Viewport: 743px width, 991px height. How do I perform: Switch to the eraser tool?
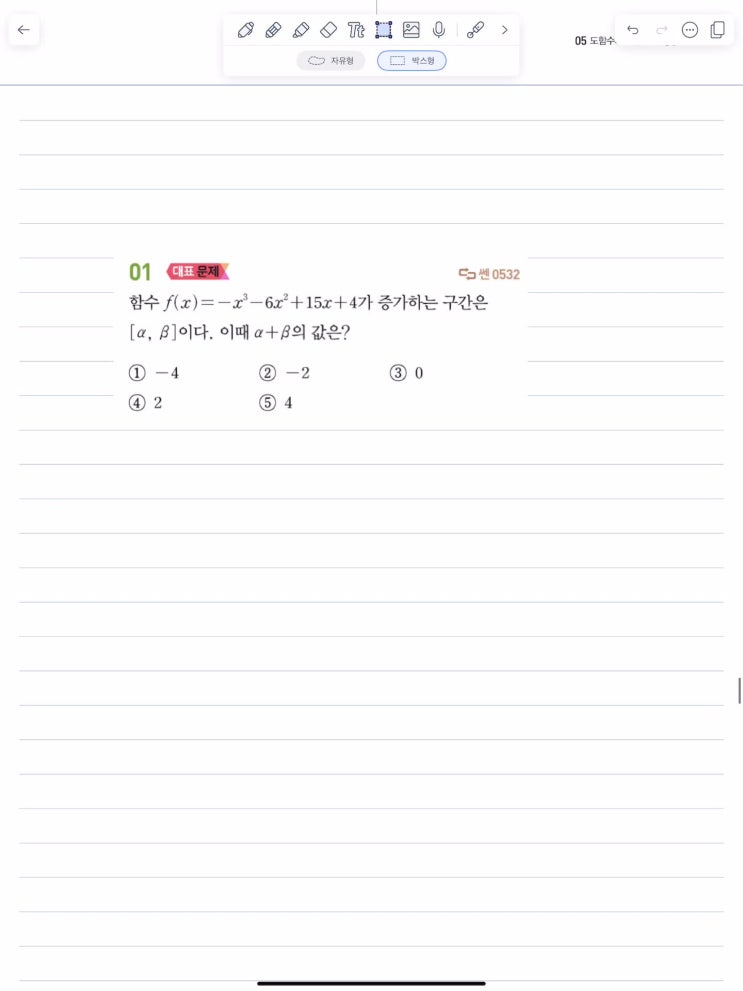click(x=328, y=30)
